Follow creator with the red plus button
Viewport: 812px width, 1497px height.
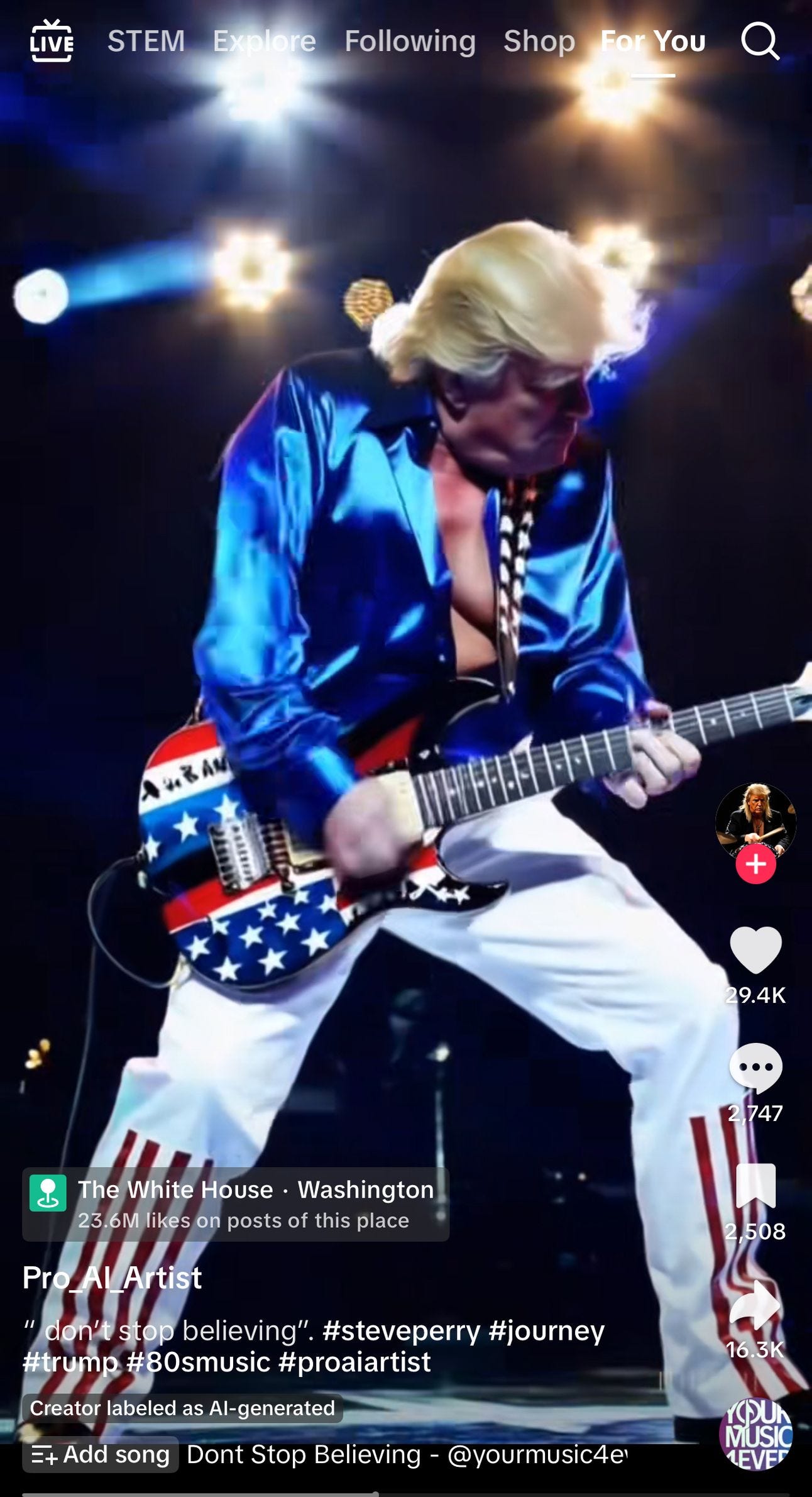755,865
